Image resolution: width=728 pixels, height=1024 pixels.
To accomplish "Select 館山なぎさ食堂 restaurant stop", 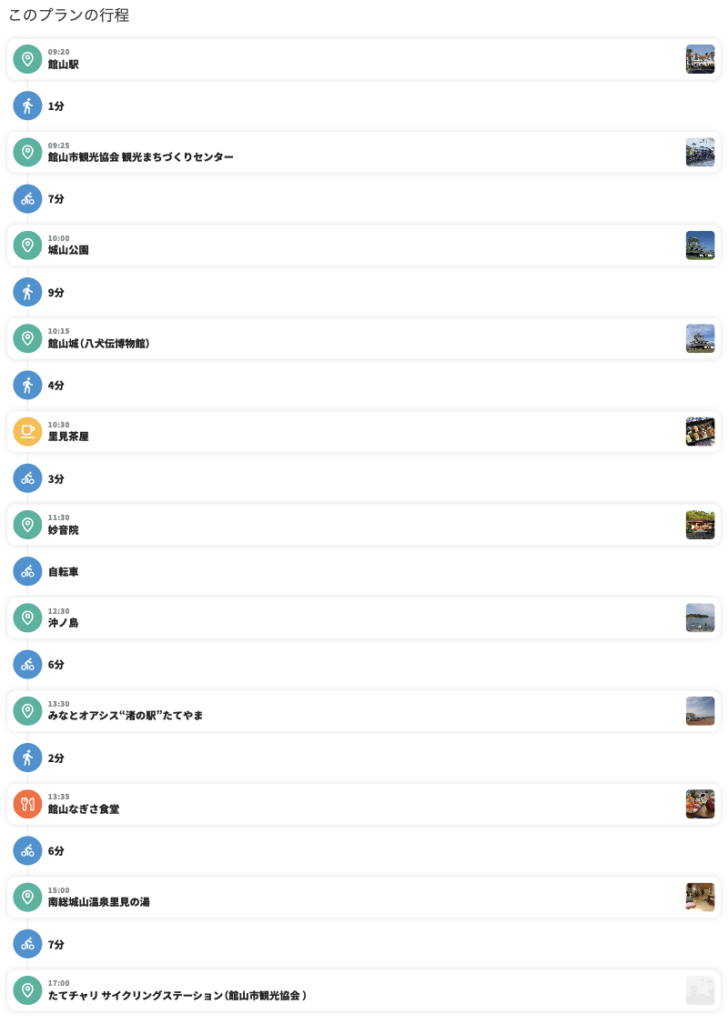I will pos(363,803).
